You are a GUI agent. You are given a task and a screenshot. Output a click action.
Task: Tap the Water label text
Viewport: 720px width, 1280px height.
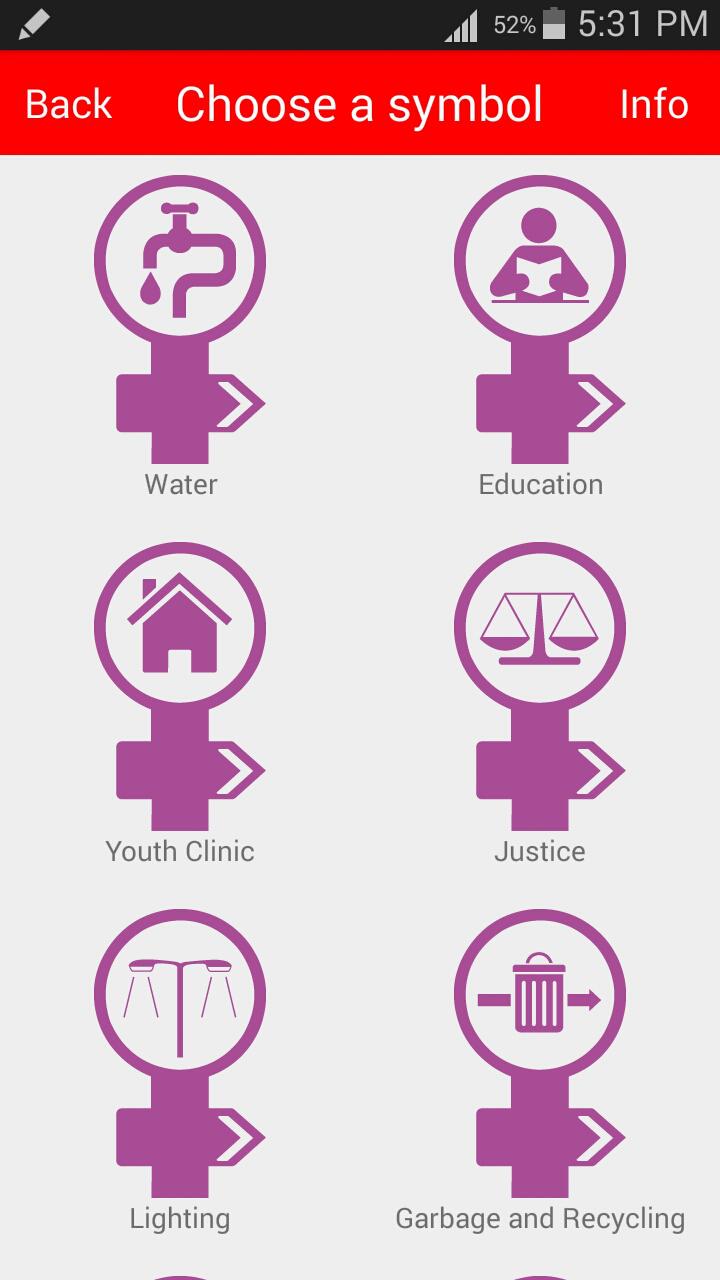[x=180, y=484]
